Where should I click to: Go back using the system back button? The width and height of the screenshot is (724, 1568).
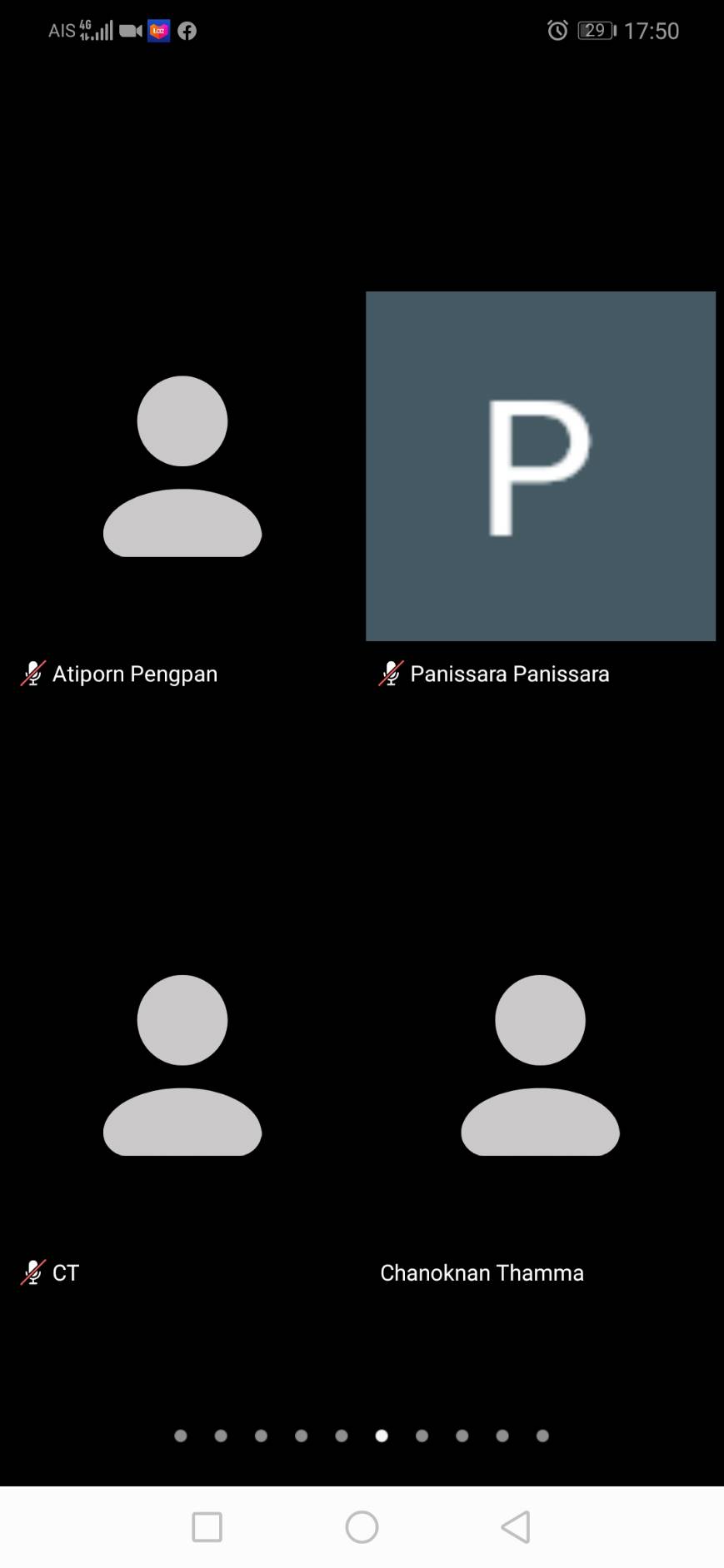(x=516, y=1527)
